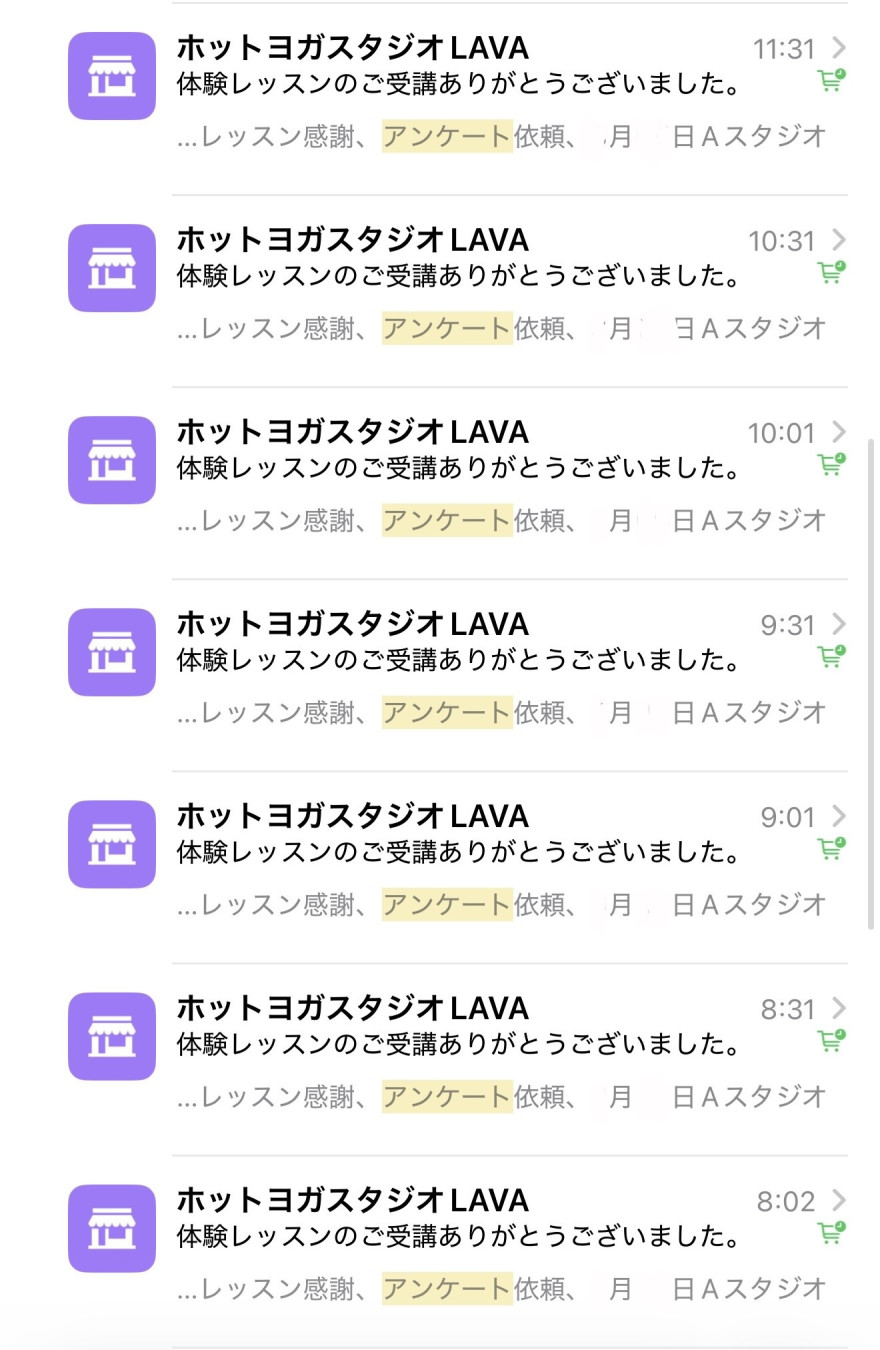Click the green shopping cart on the 11:31 message
The height and width of the screenshot is (1350, 880).
pyautogui.click(x=831, y=80)
